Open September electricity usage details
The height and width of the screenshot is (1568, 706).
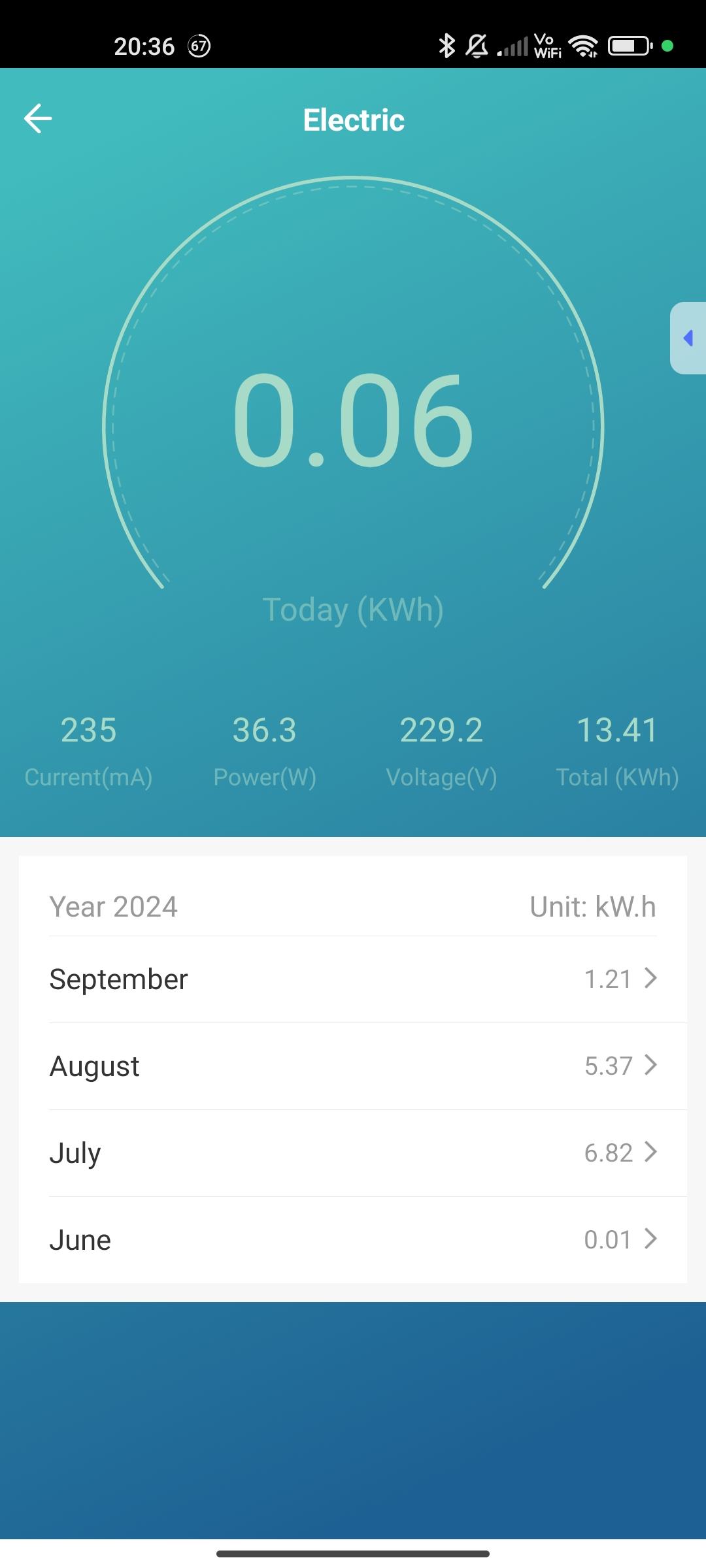(353, 979)
